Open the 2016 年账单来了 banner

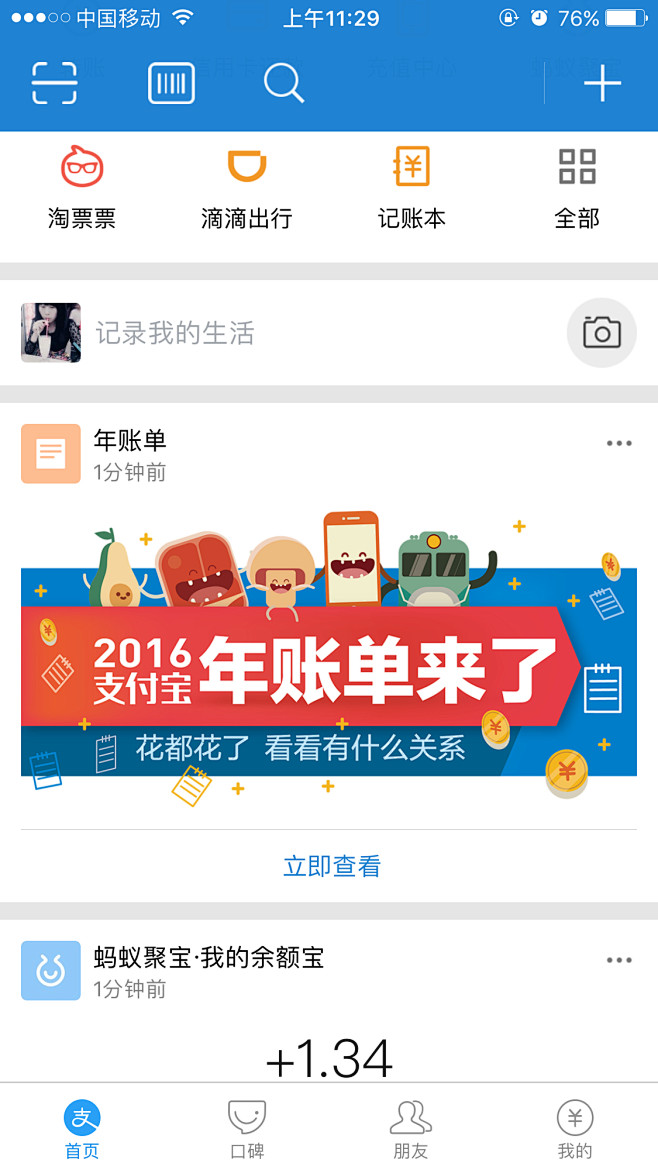[x=329, y=658]
